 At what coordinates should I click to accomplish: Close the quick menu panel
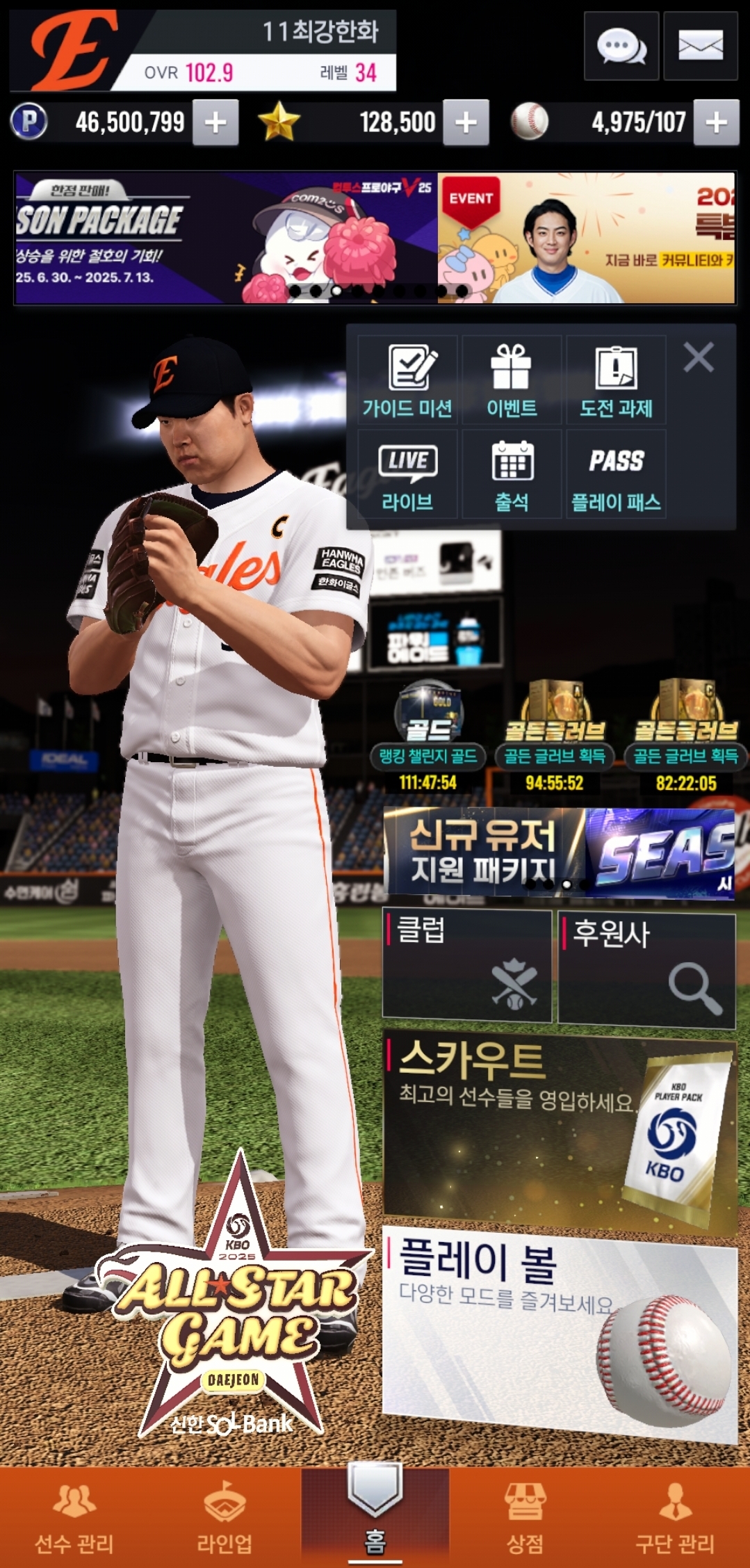[x=698, y=357]
